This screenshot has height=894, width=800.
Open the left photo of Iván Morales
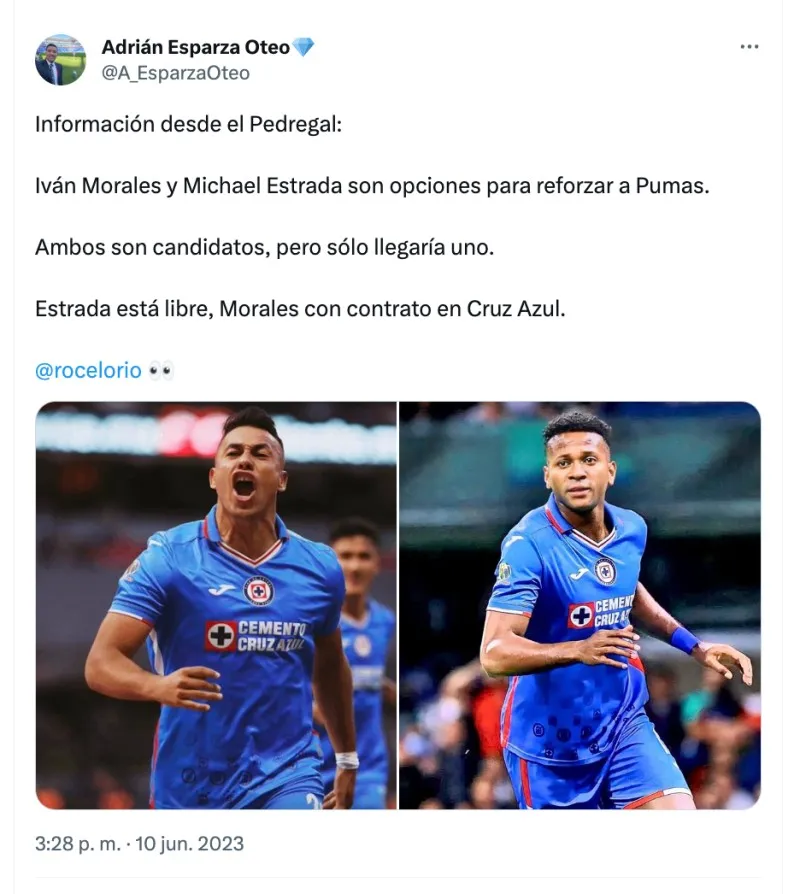[x=215, y=600]
